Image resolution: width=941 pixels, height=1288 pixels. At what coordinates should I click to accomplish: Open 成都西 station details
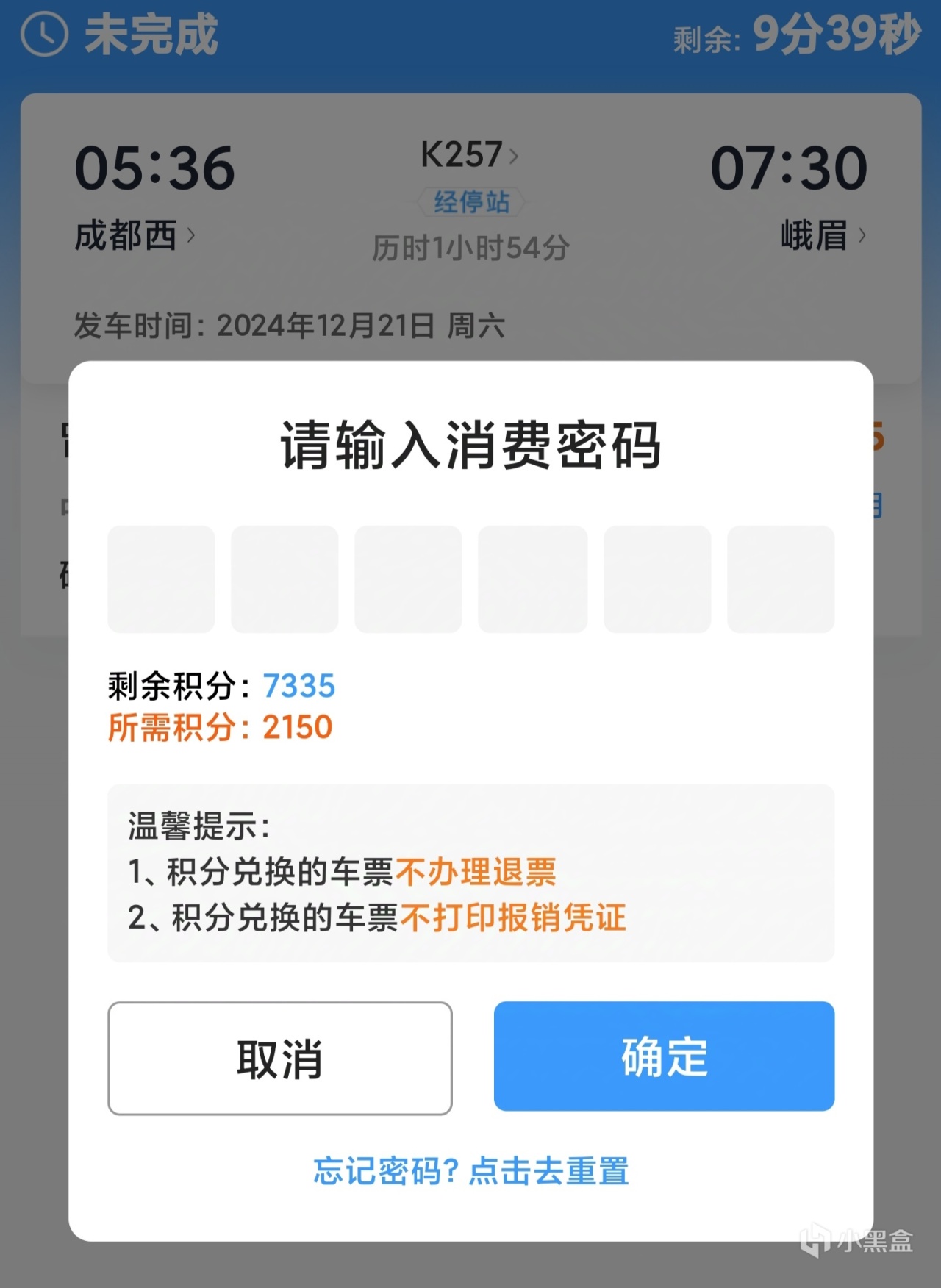(x=135, y=236)
